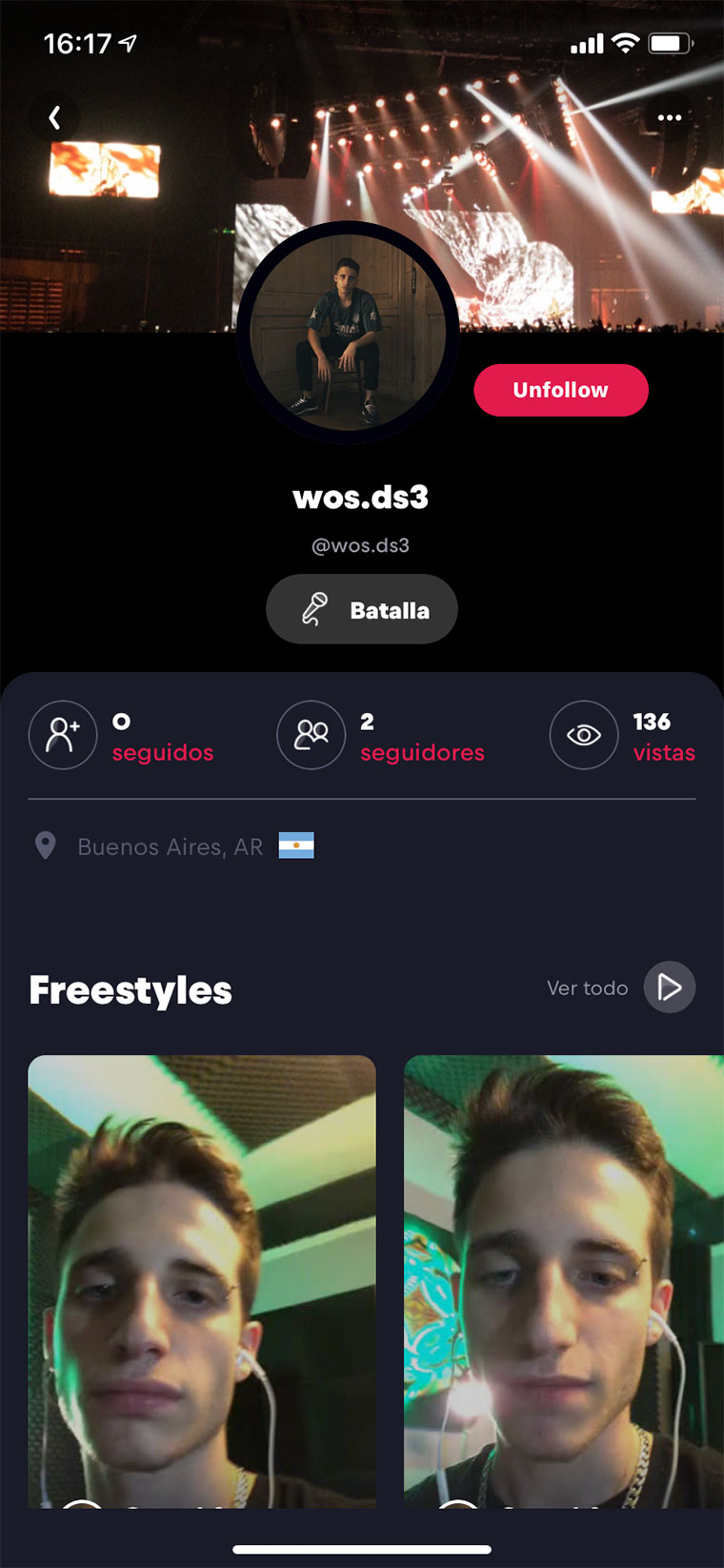Go back using the back arrow
This screenshot has height=1568, width=724.
pos(54,117)
